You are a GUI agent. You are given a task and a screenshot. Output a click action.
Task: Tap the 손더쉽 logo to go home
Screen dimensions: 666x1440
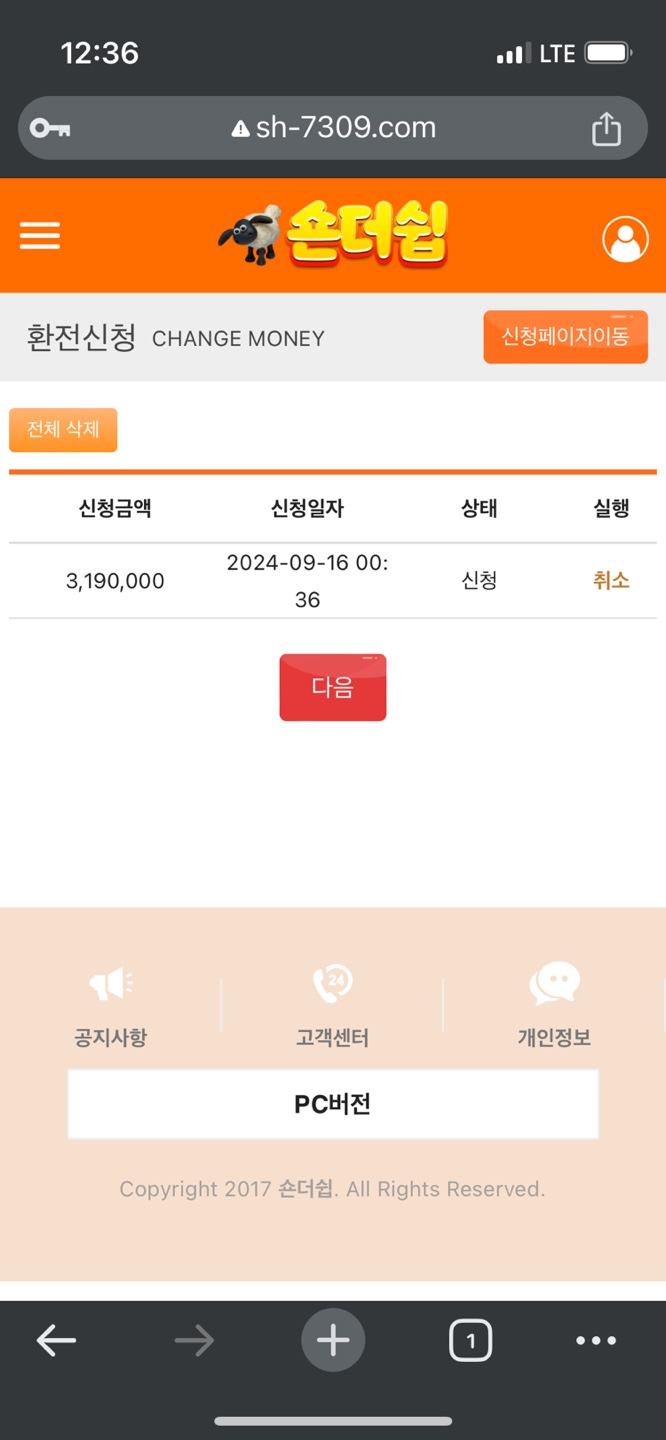click(335, 235)
